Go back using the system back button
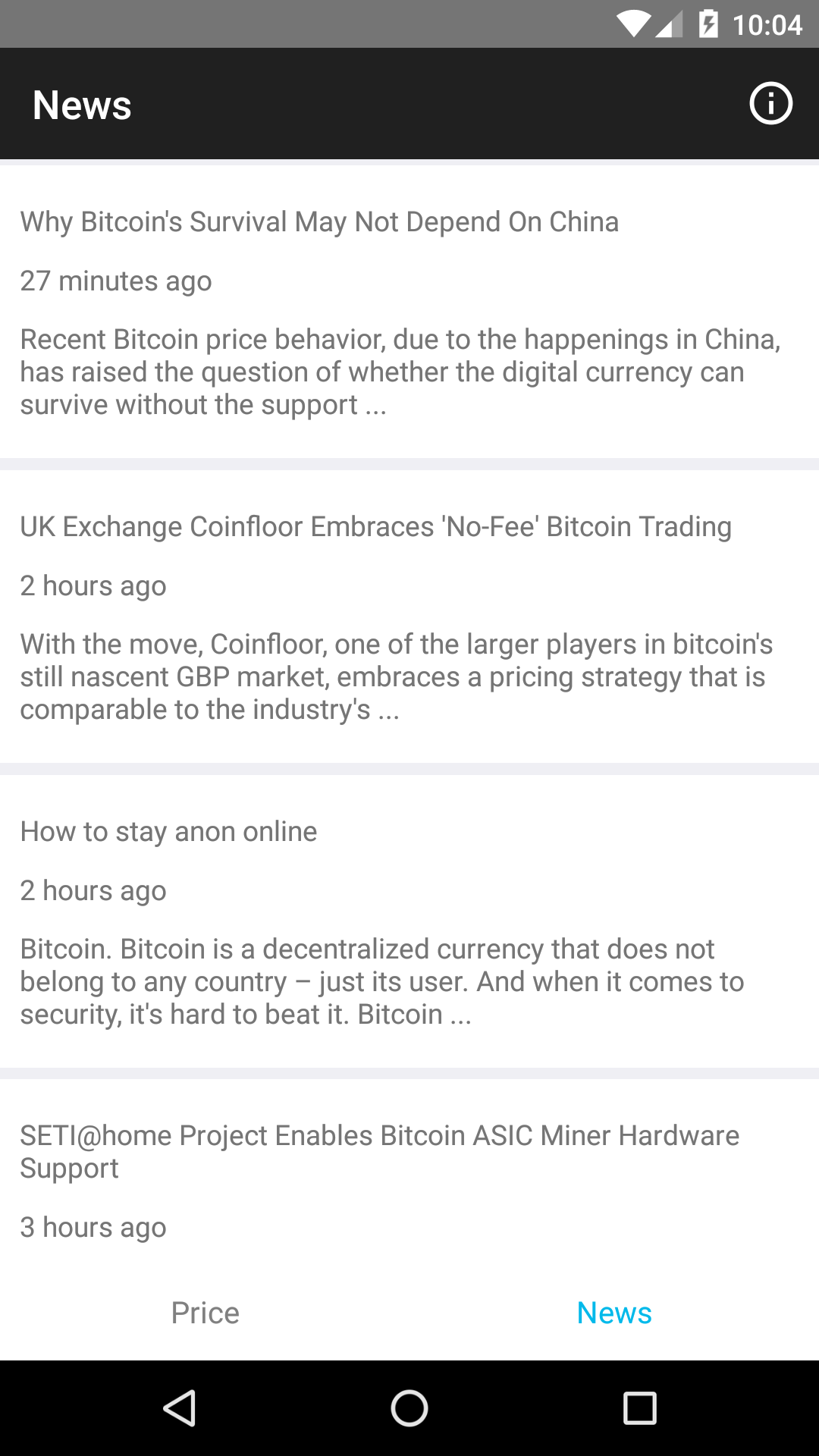This screenshot has width=819, height=1456. click(180, 1408)
